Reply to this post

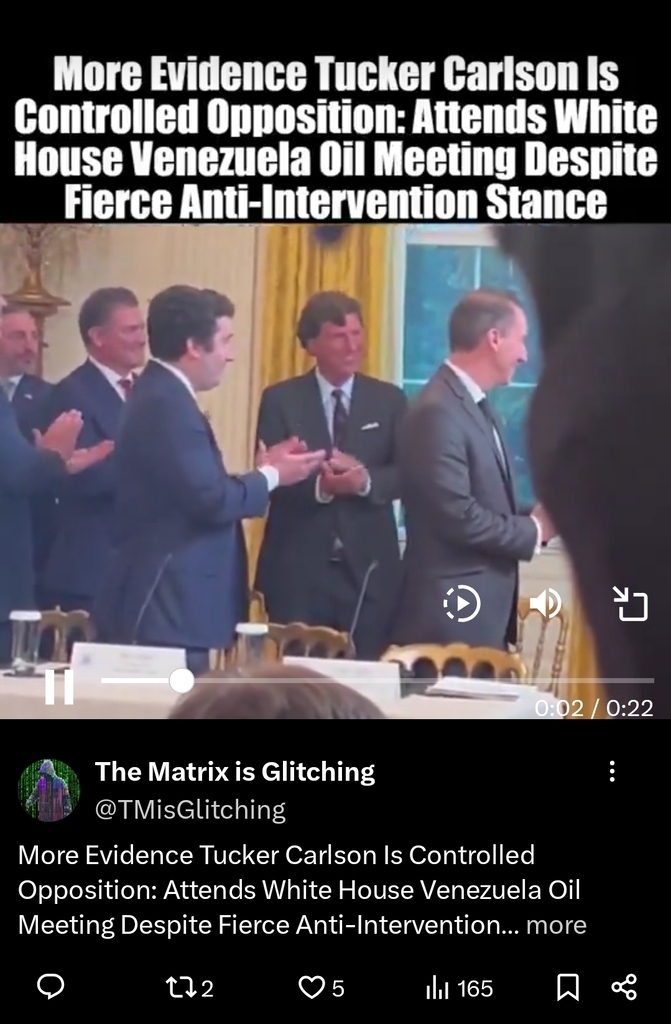coord(50,988)
